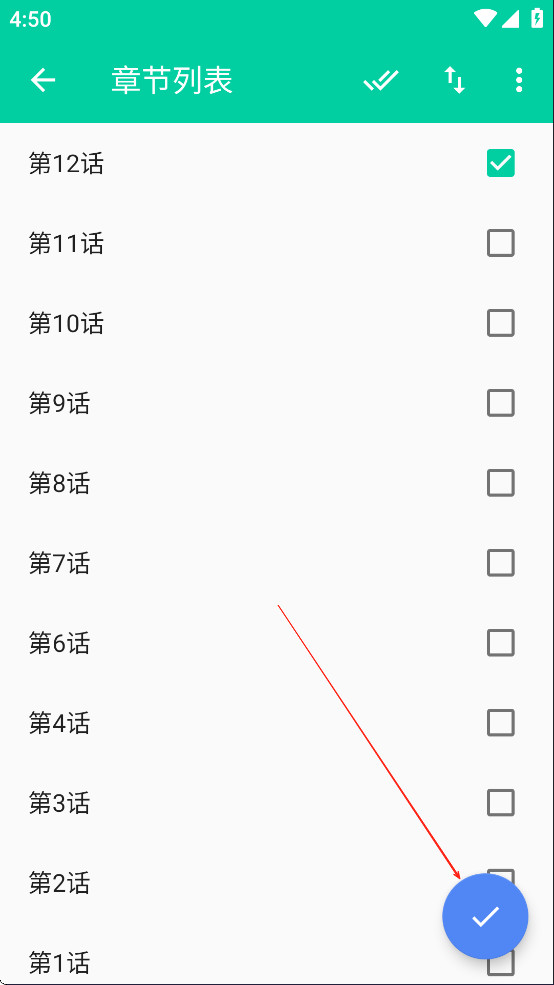The height and width of the screenshot is (985, 554).
Task: Check the 第3话 checkbox
Action: click(x=501, y=802)
